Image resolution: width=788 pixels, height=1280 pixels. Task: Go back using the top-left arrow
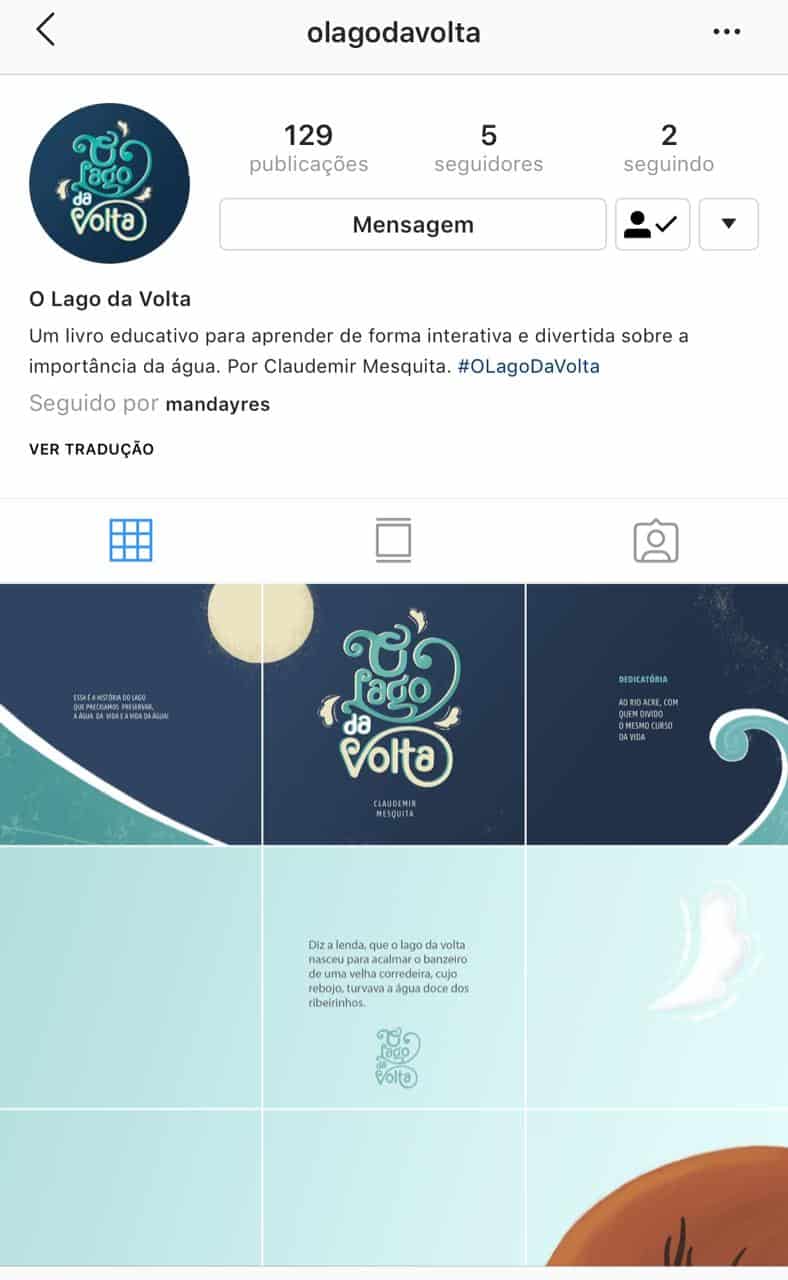(x=45, y=30)
